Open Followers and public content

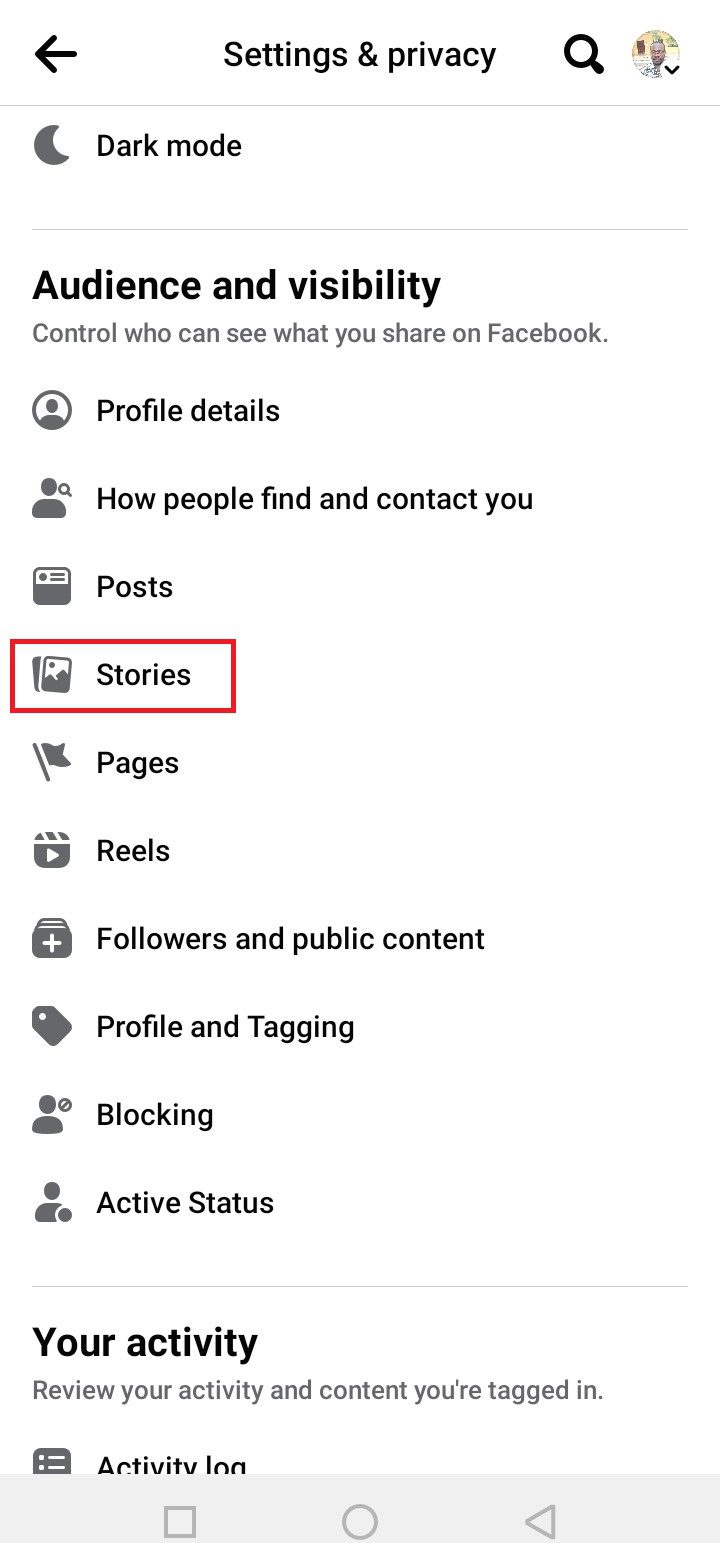pyautogui.click(x=360, y=939)
